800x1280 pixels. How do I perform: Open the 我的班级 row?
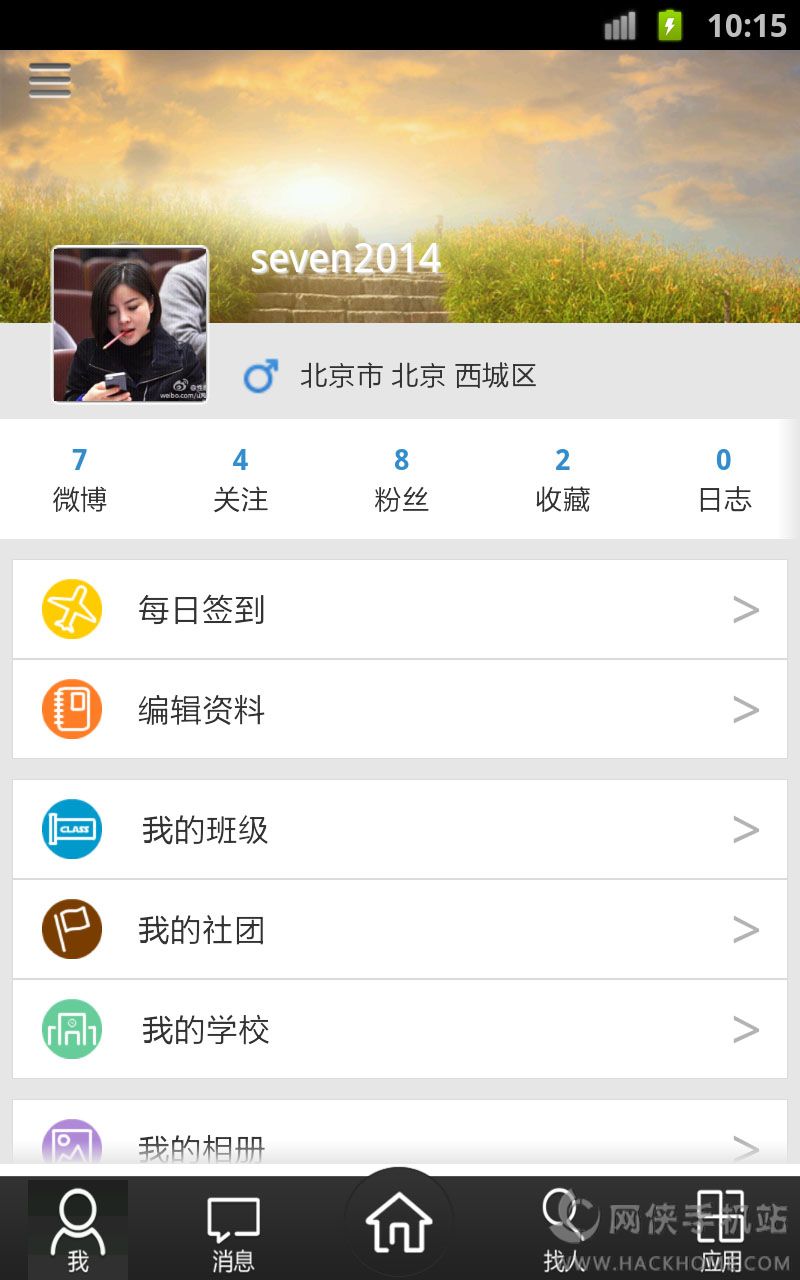[x=400, y=830]
